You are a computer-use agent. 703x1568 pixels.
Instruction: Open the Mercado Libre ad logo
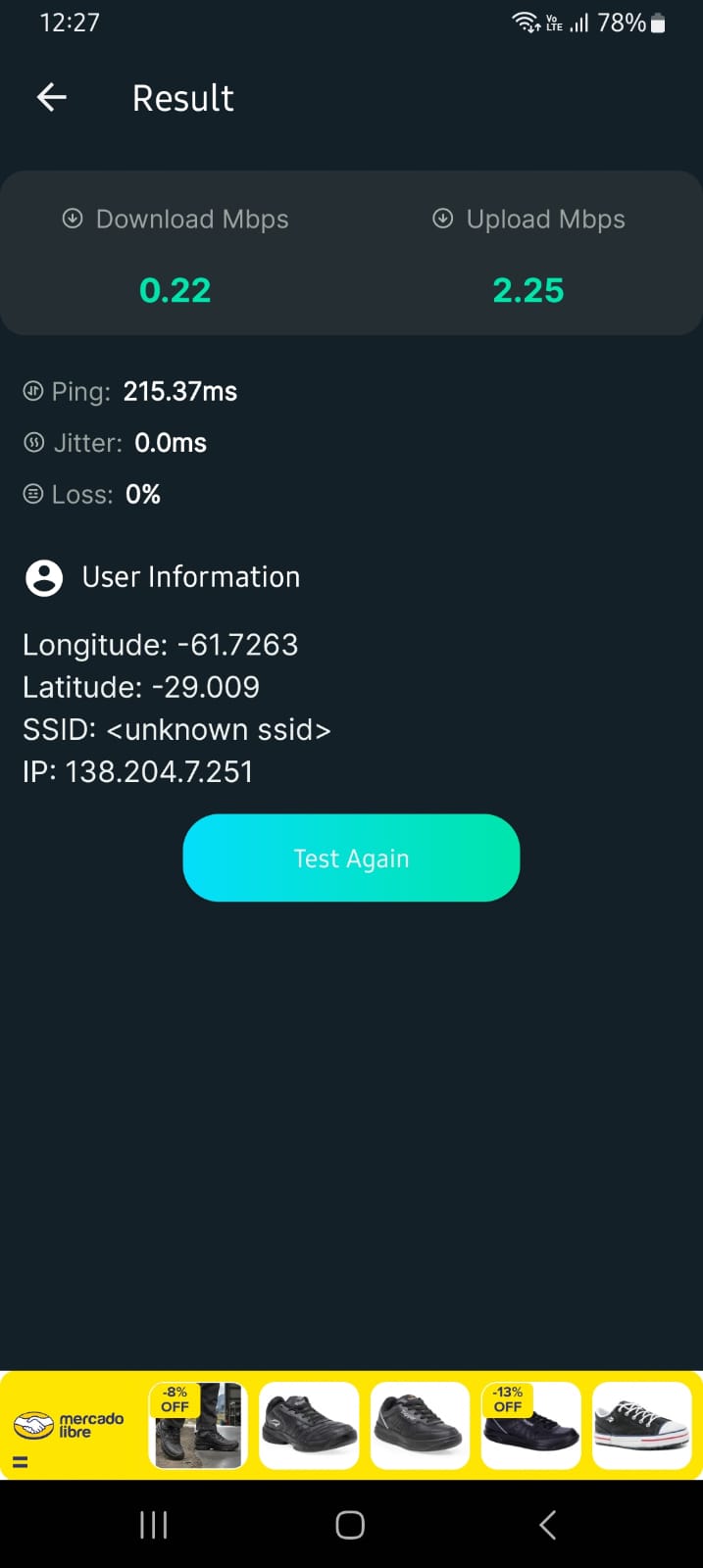[x=69, y=1424]
